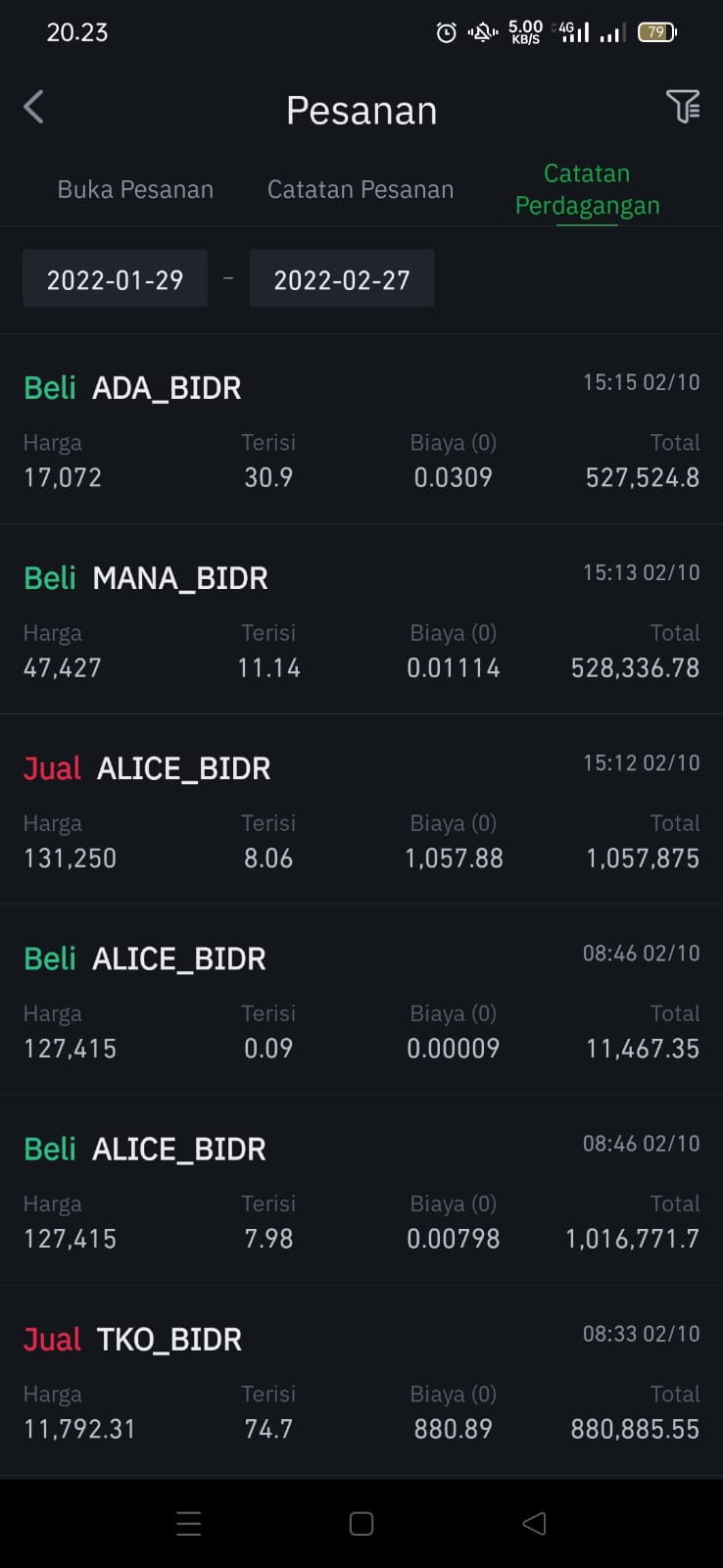Viewport: 723px width, 1568px height.
Task: Open the Jual TKO_BIDR trade record
Action: [x=361, y=1381]
